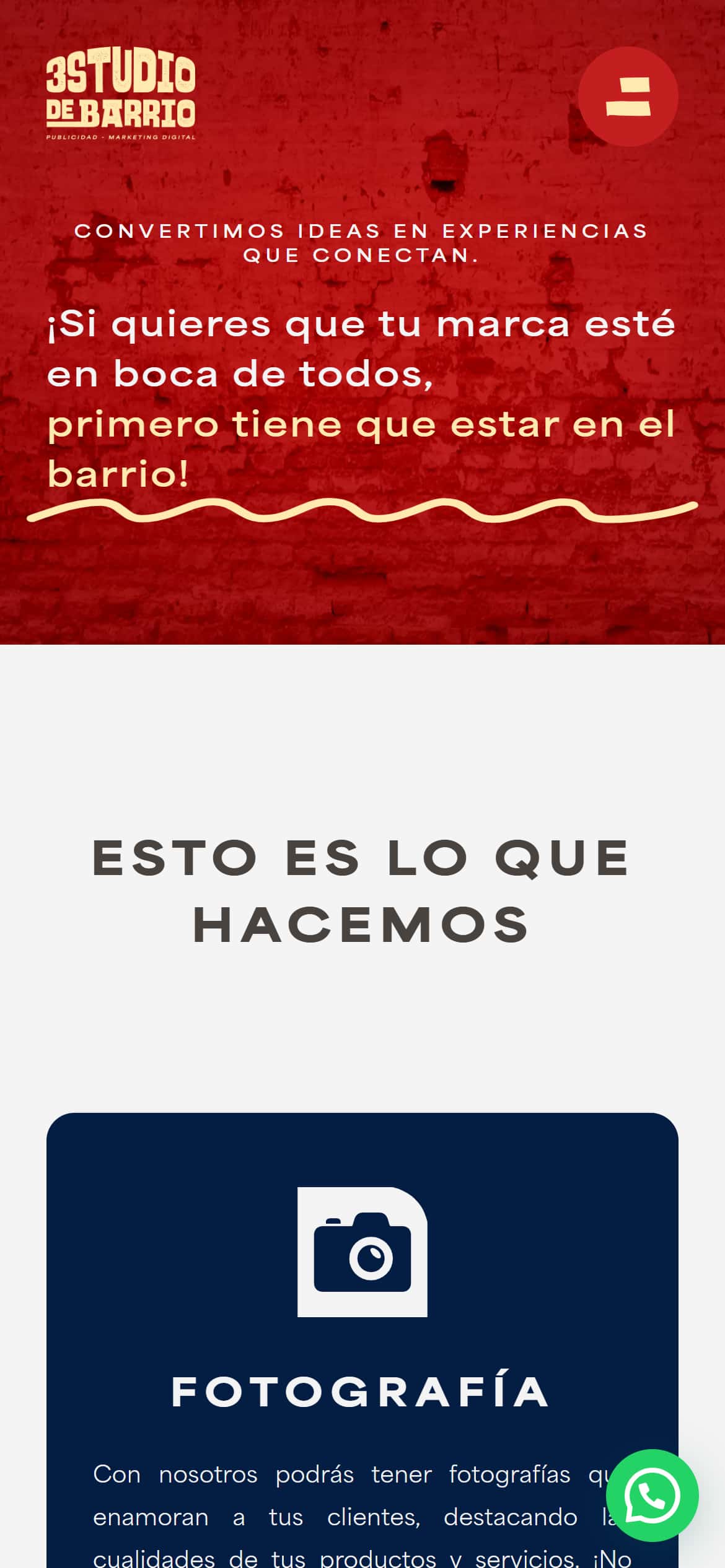
Task: Open the Fotografía service card
Action: click(x=362, y=1392)
